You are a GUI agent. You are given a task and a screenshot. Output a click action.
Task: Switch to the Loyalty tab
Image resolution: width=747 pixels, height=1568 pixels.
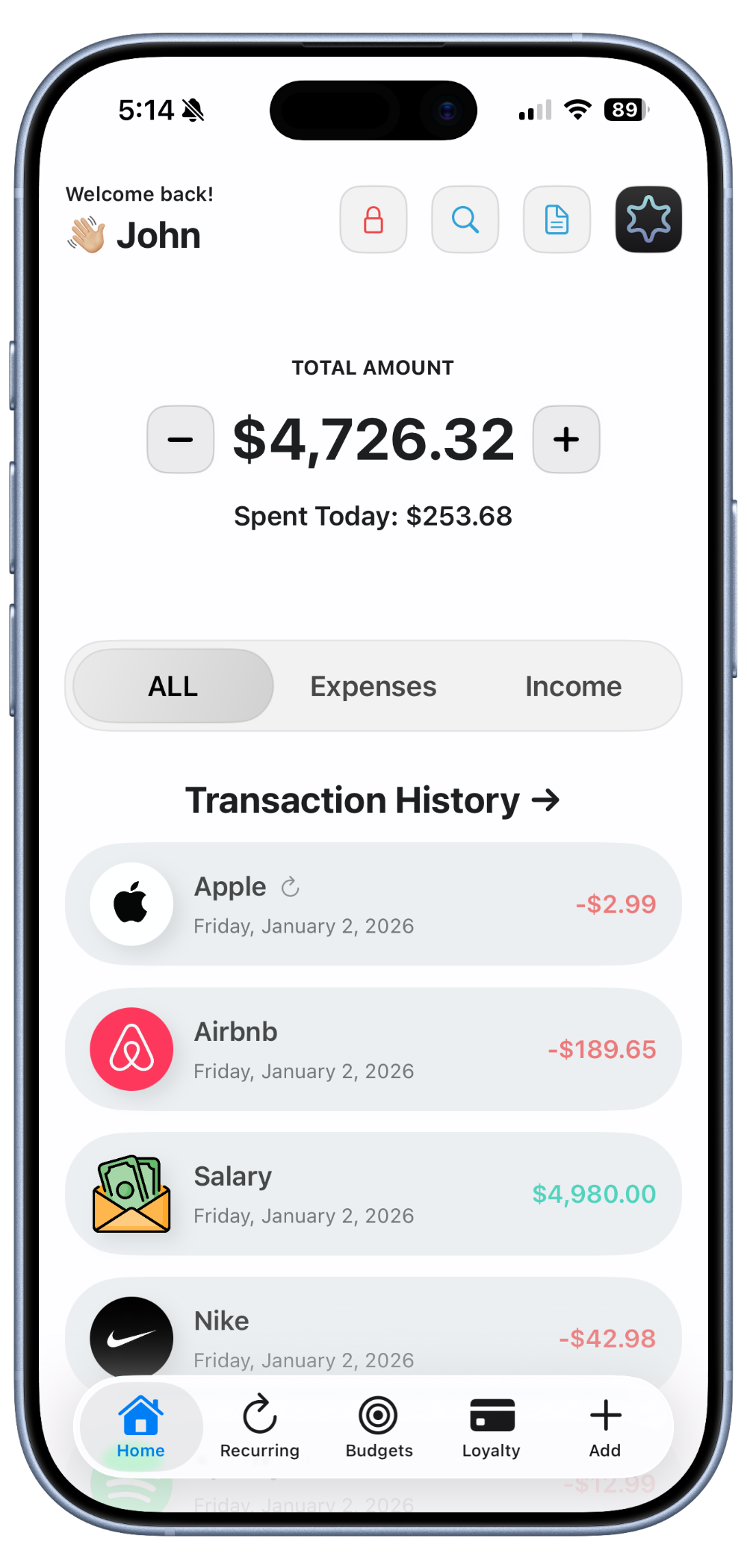click(x=492, y=1427)
